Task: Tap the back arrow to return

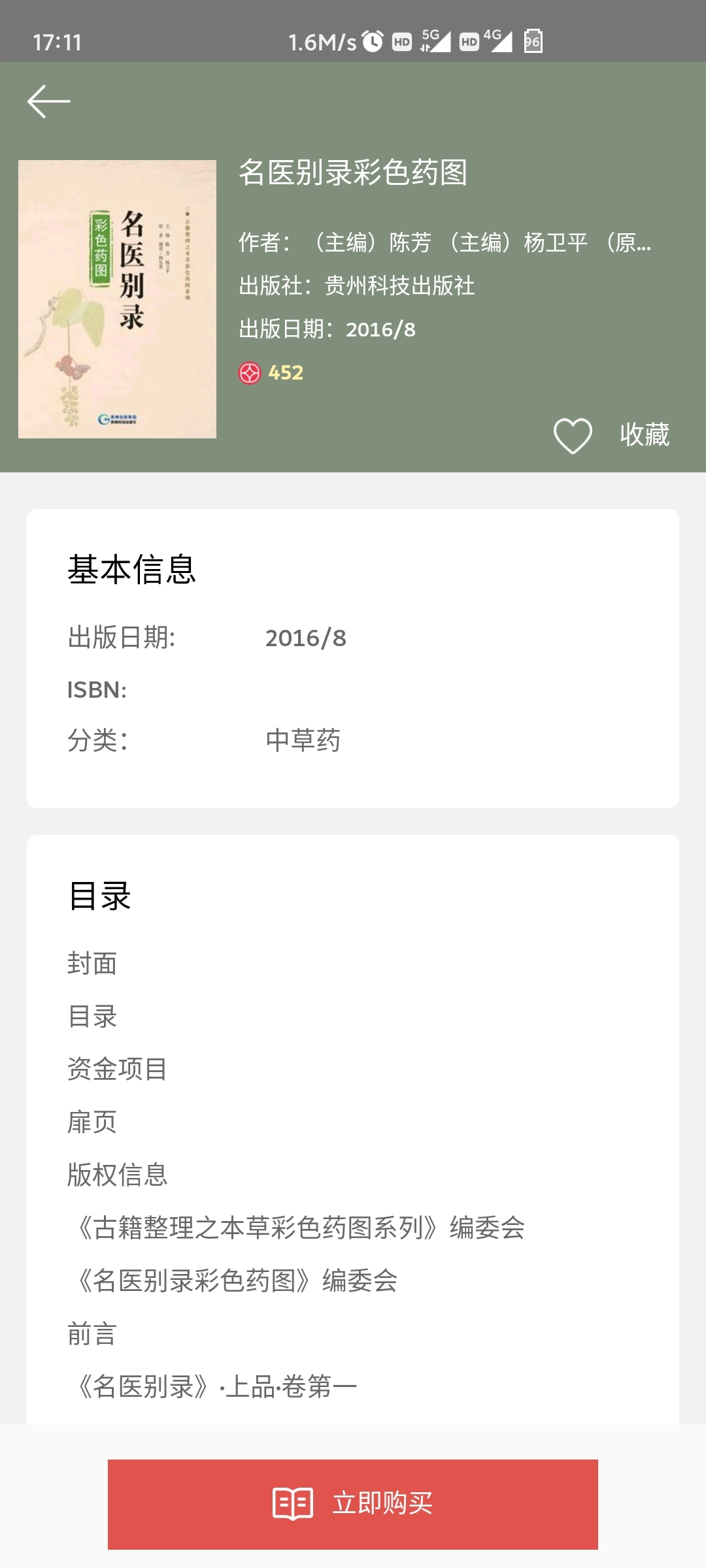Action: coord(49,101)
